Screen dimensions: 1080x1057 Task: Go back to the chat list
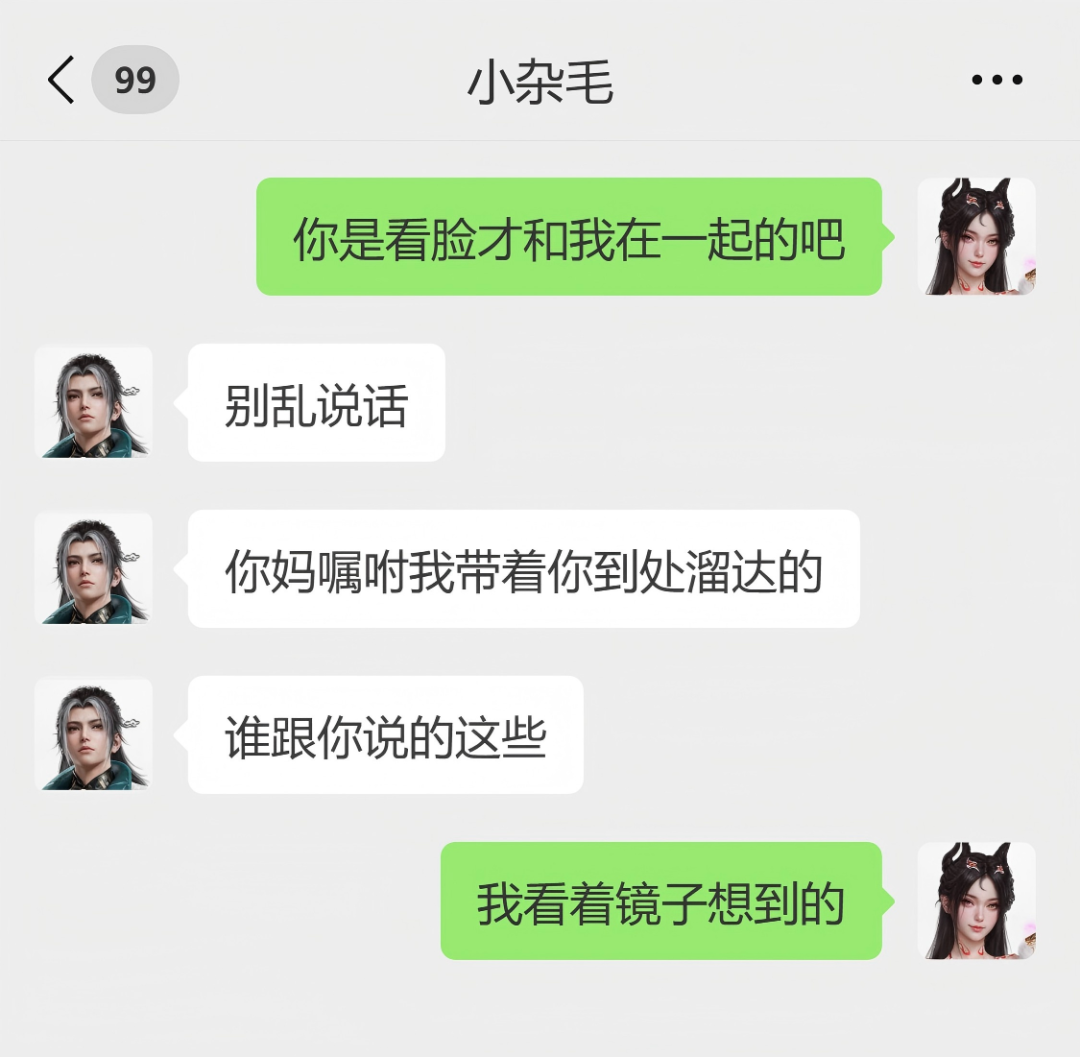tap(62, 80)
